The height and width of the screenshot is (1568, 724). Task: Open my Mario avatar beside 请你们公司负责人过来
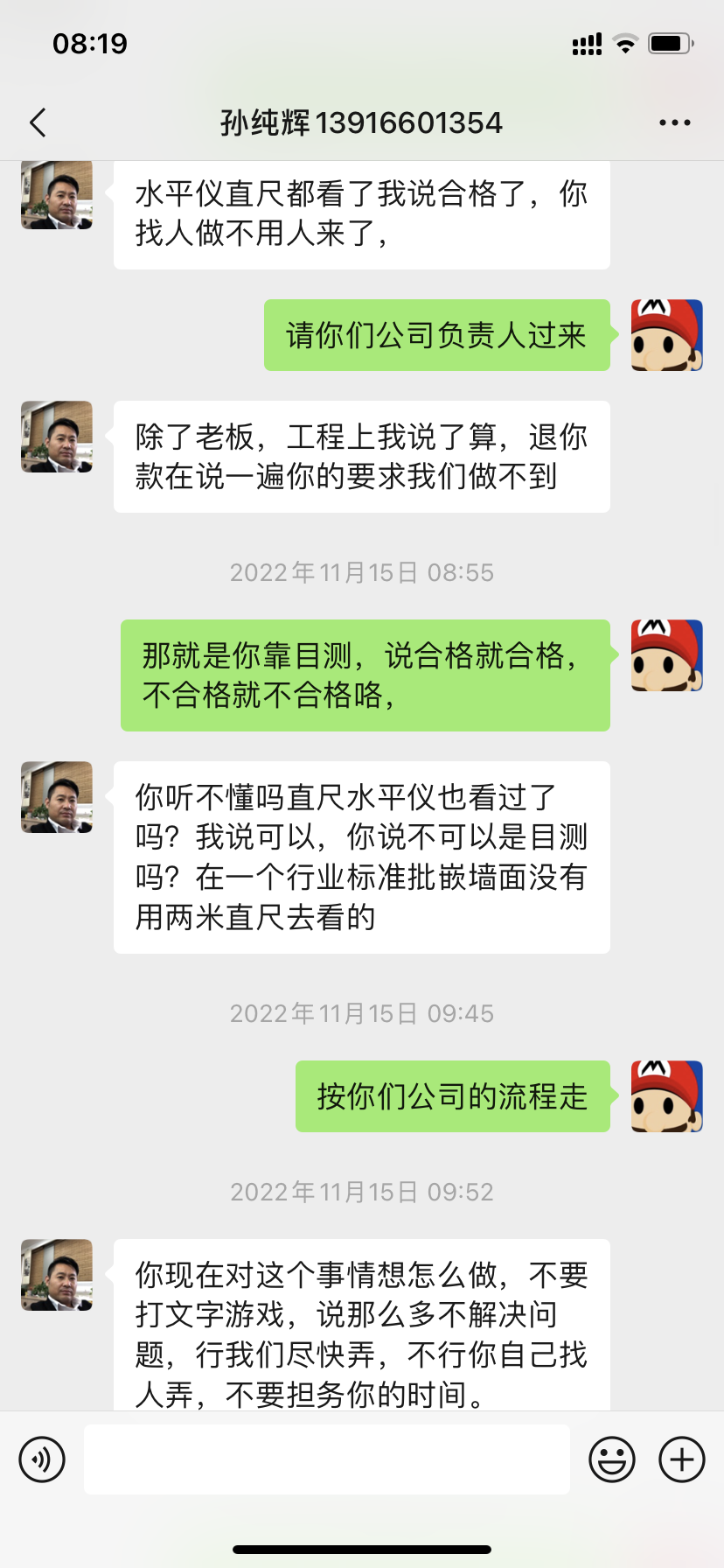pos(667,335)
